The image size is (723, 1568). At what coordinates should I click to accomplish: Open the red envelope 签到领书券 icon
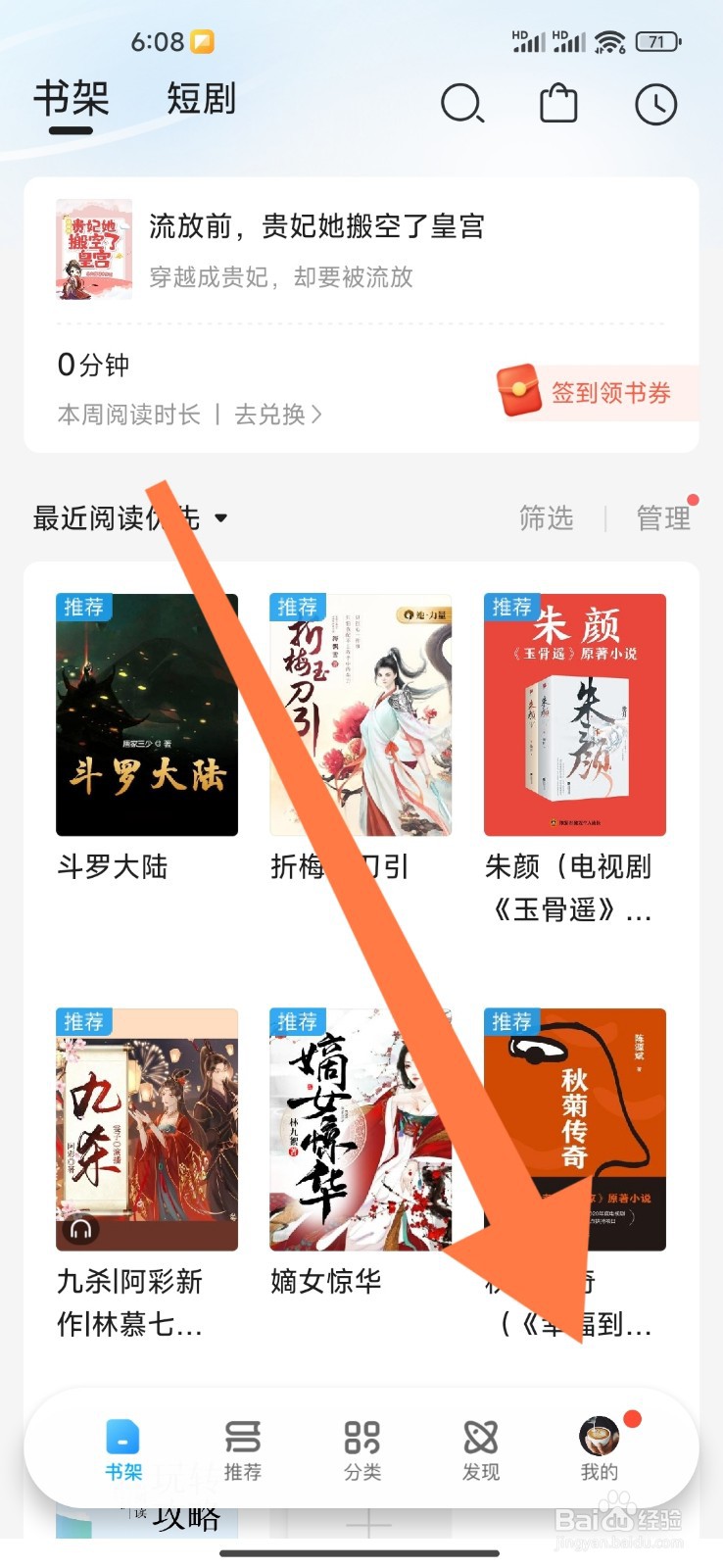click(520, 390)
